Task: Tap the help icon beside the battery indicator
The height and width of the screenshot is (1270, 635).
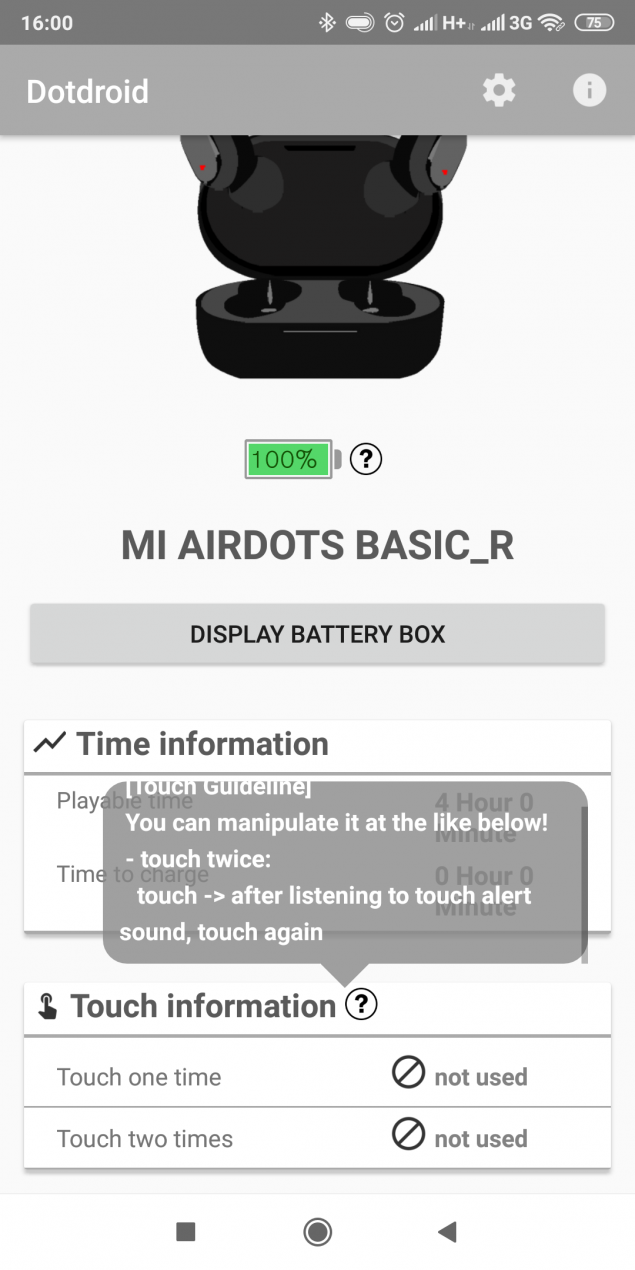Action: [367, 459]
